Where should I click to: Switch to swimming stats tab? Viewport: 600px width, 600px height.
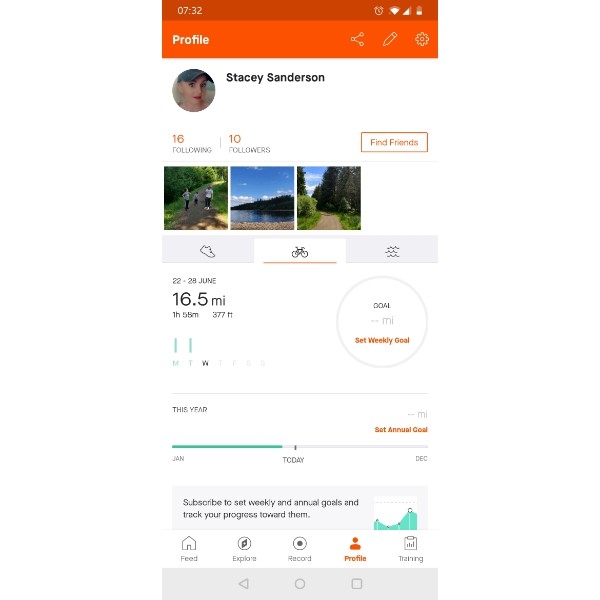coord(392,251)
